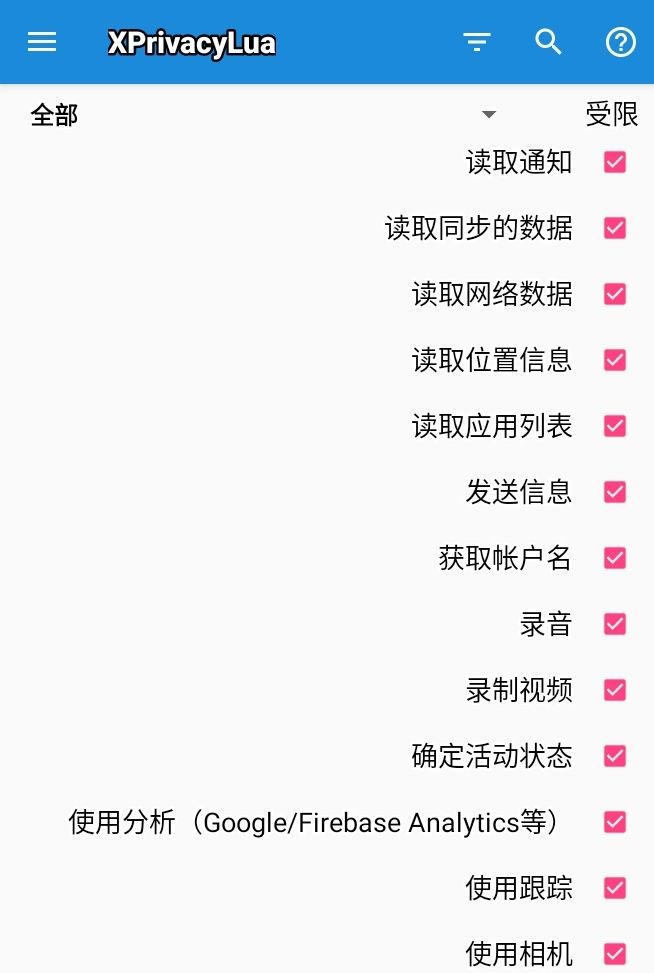Uncheck the 录制视频 checkbox
654x973 pixels.
point(615,690)
